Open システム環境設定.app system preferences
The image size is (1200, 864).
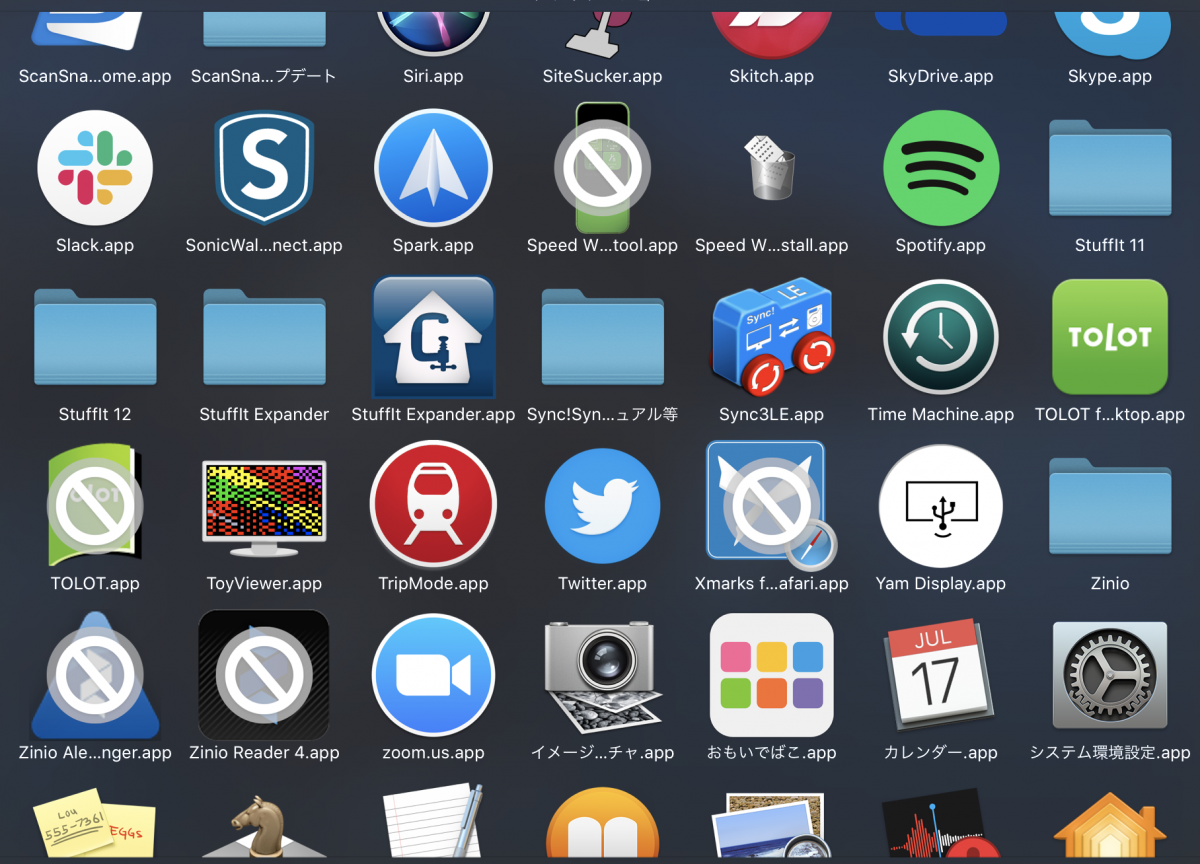point(1110,675)
